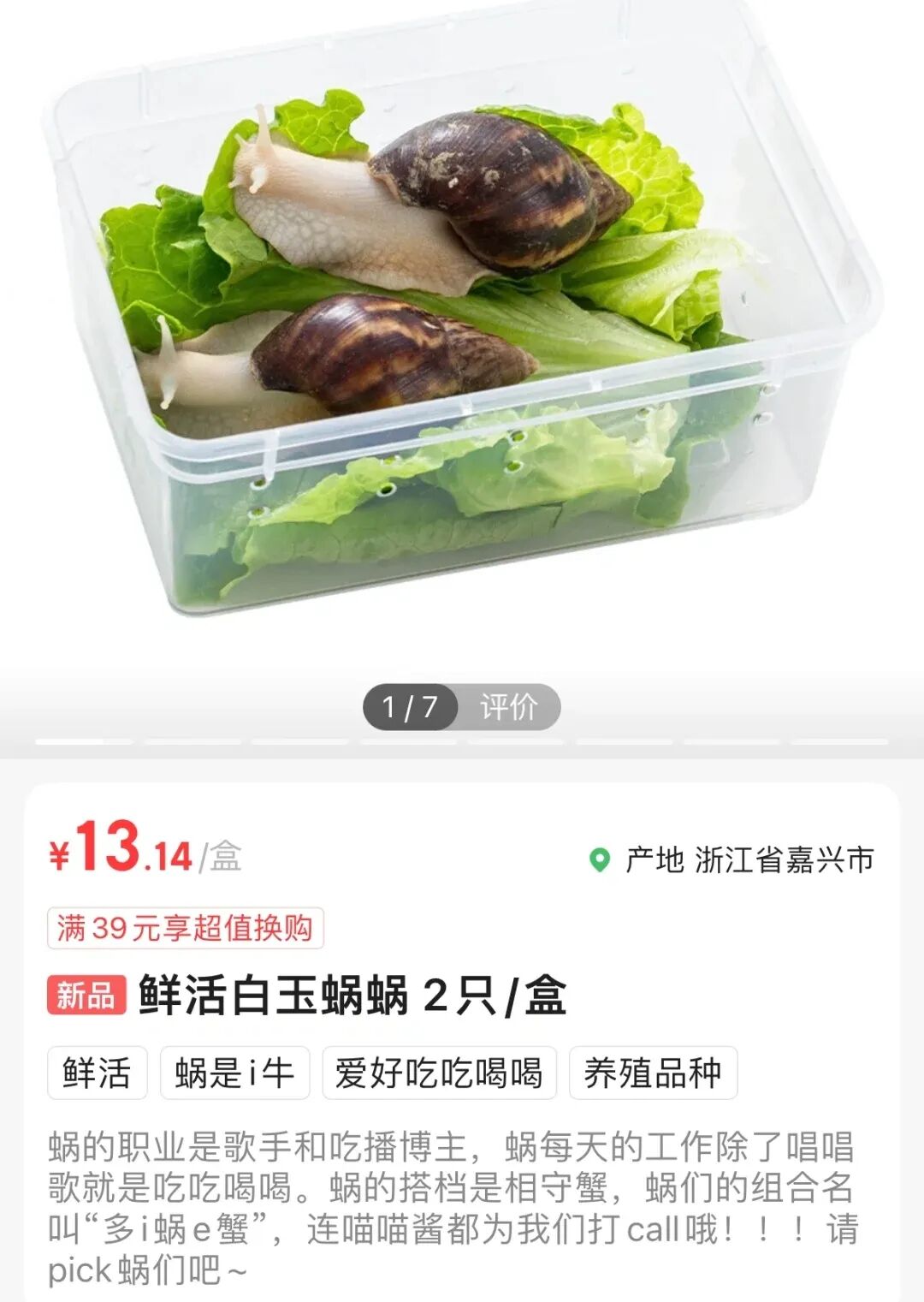Tap the 1/7 image page indicator
Screen dimensions: 924x1302
coord(411,707)
